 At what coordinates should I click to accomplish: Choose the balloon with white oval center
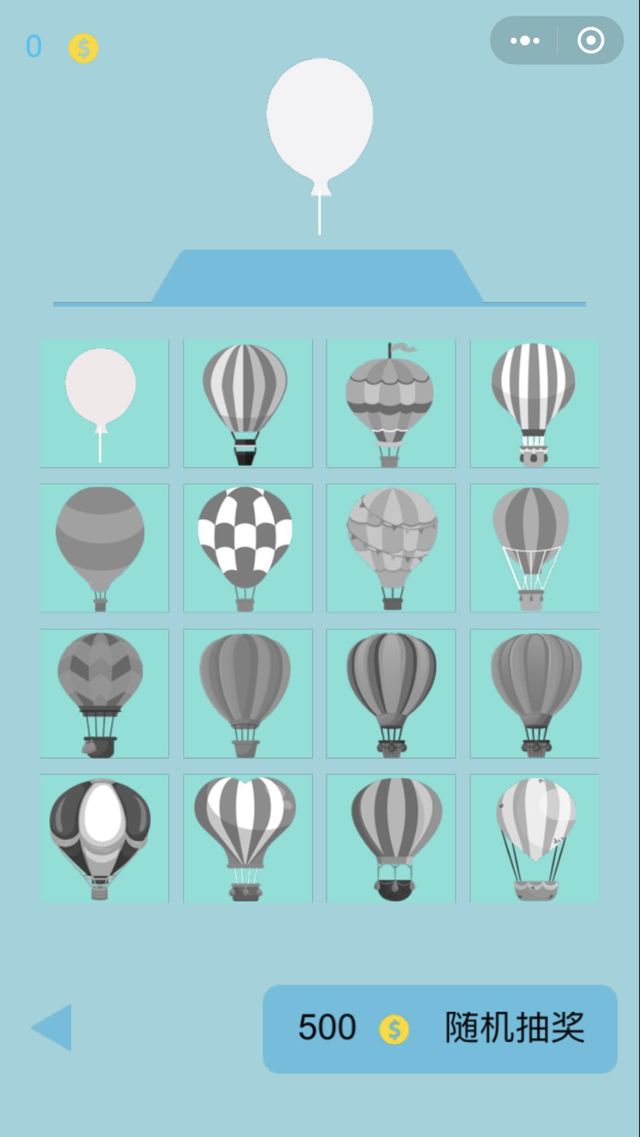point(104,838)
